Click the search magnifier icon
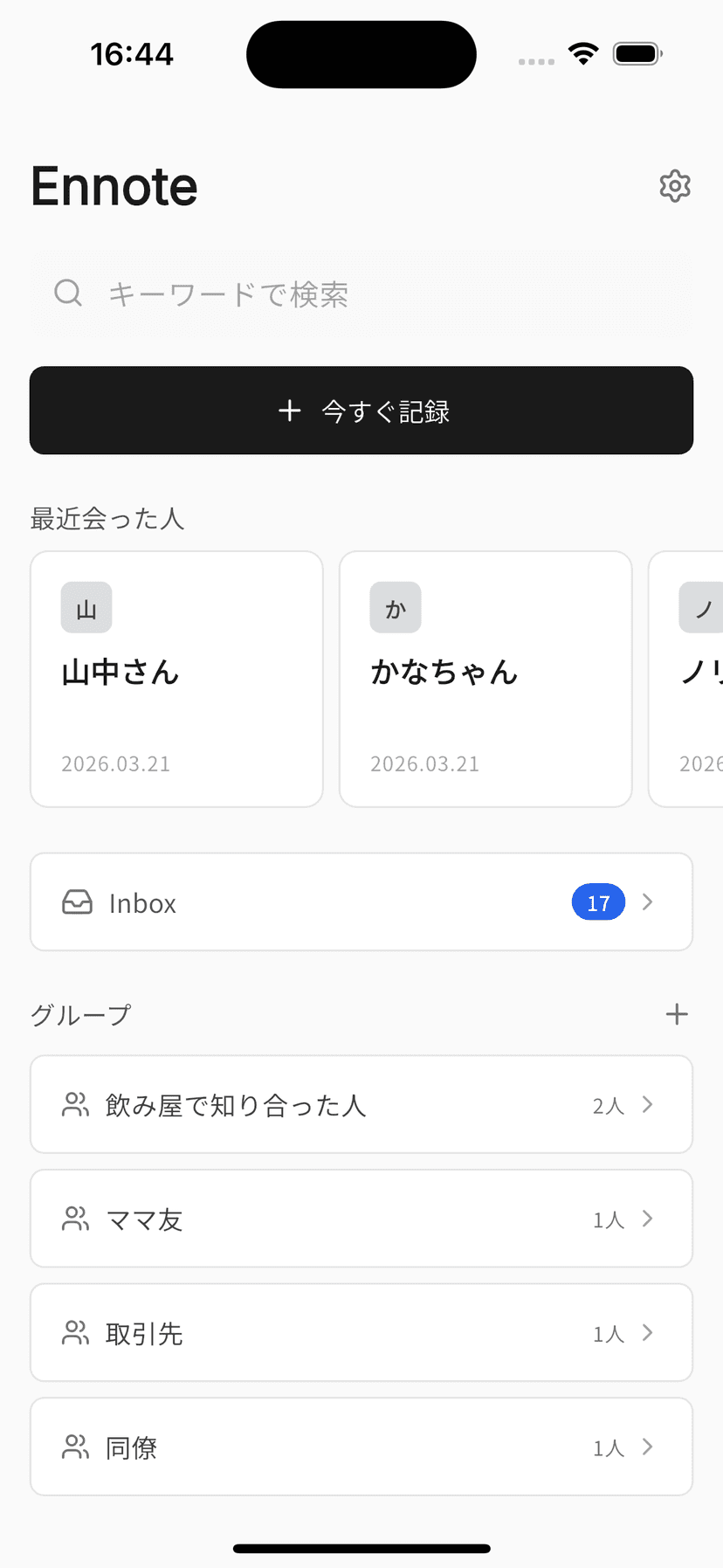The image size is (723, 1568). click(68, 294)
